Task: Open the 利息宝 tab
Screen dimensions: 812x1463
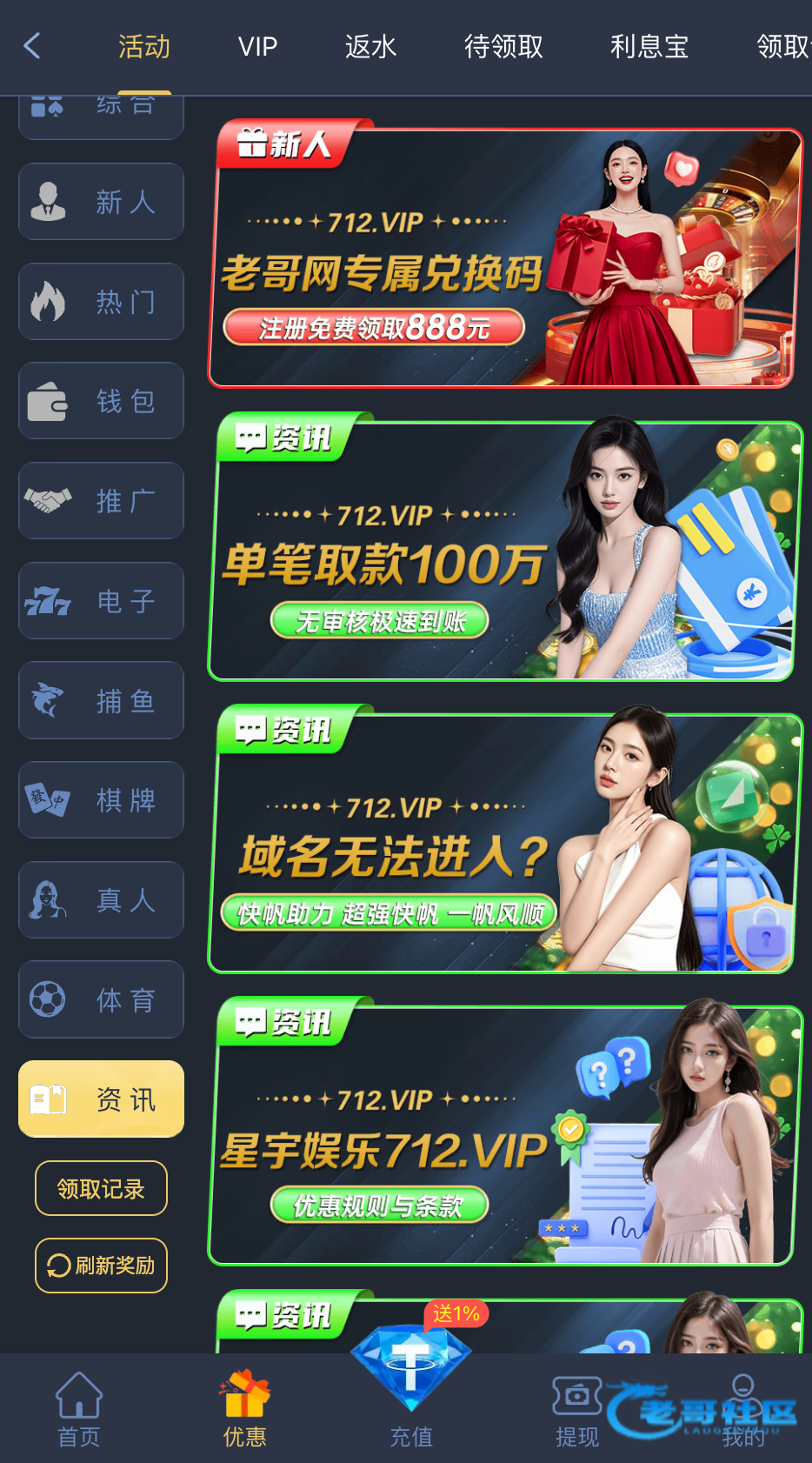Action: pyautogui.click(x=649, y=47)
